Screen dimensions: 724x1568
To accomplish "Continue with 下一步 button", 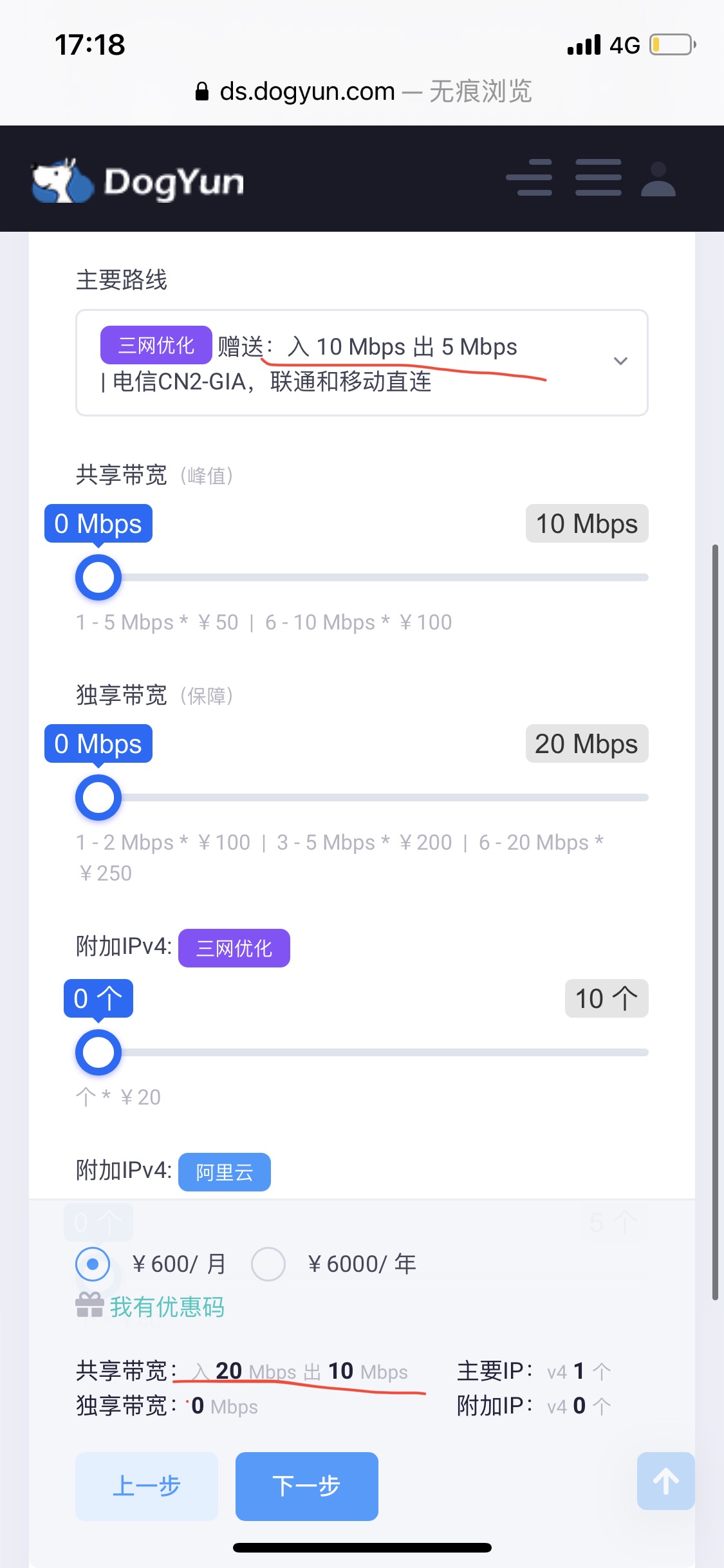I will click(307, 1486).
